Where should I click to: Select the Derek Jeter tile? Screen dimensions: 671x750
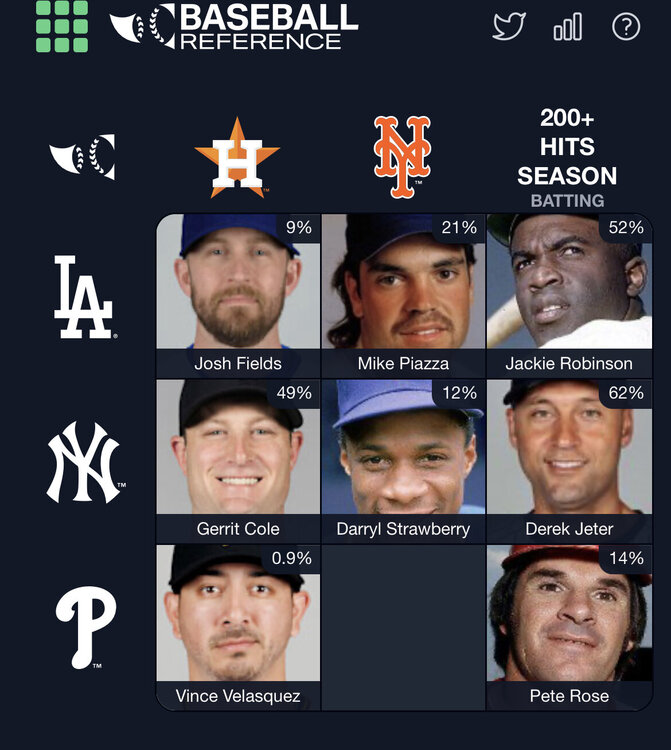pyautogui.click(x=569, y=460)
